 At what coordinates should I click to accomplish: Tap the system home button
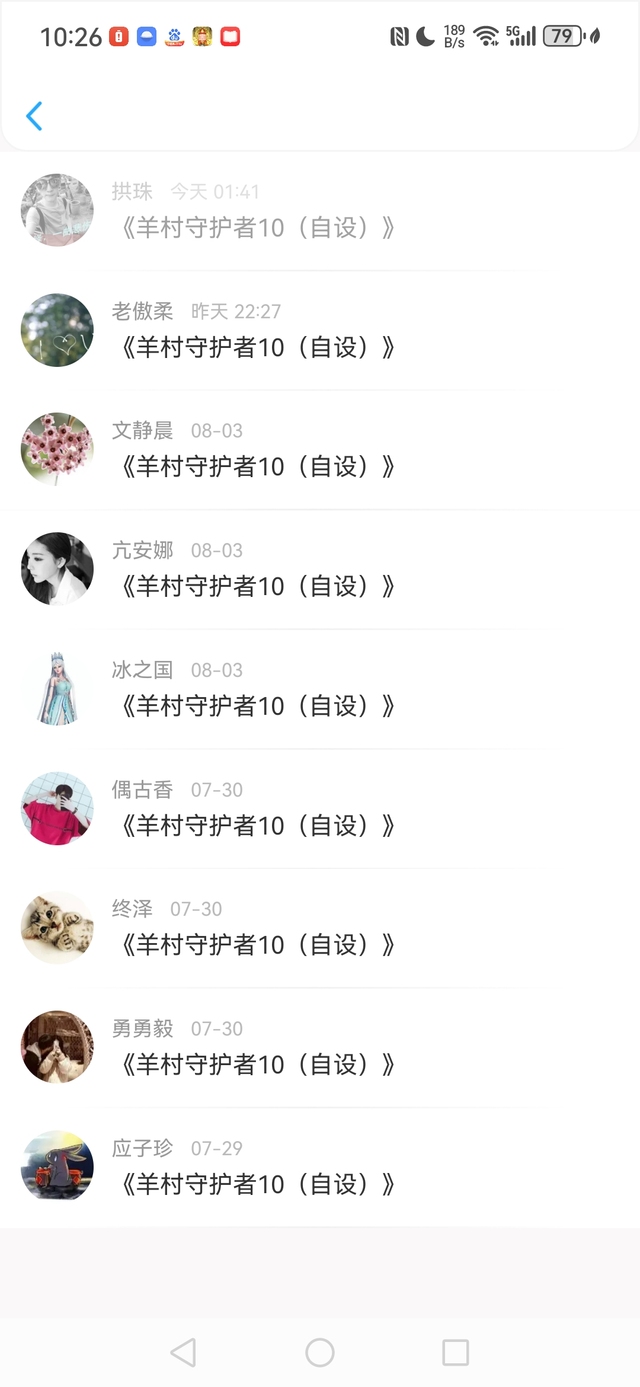point(320,1353)
